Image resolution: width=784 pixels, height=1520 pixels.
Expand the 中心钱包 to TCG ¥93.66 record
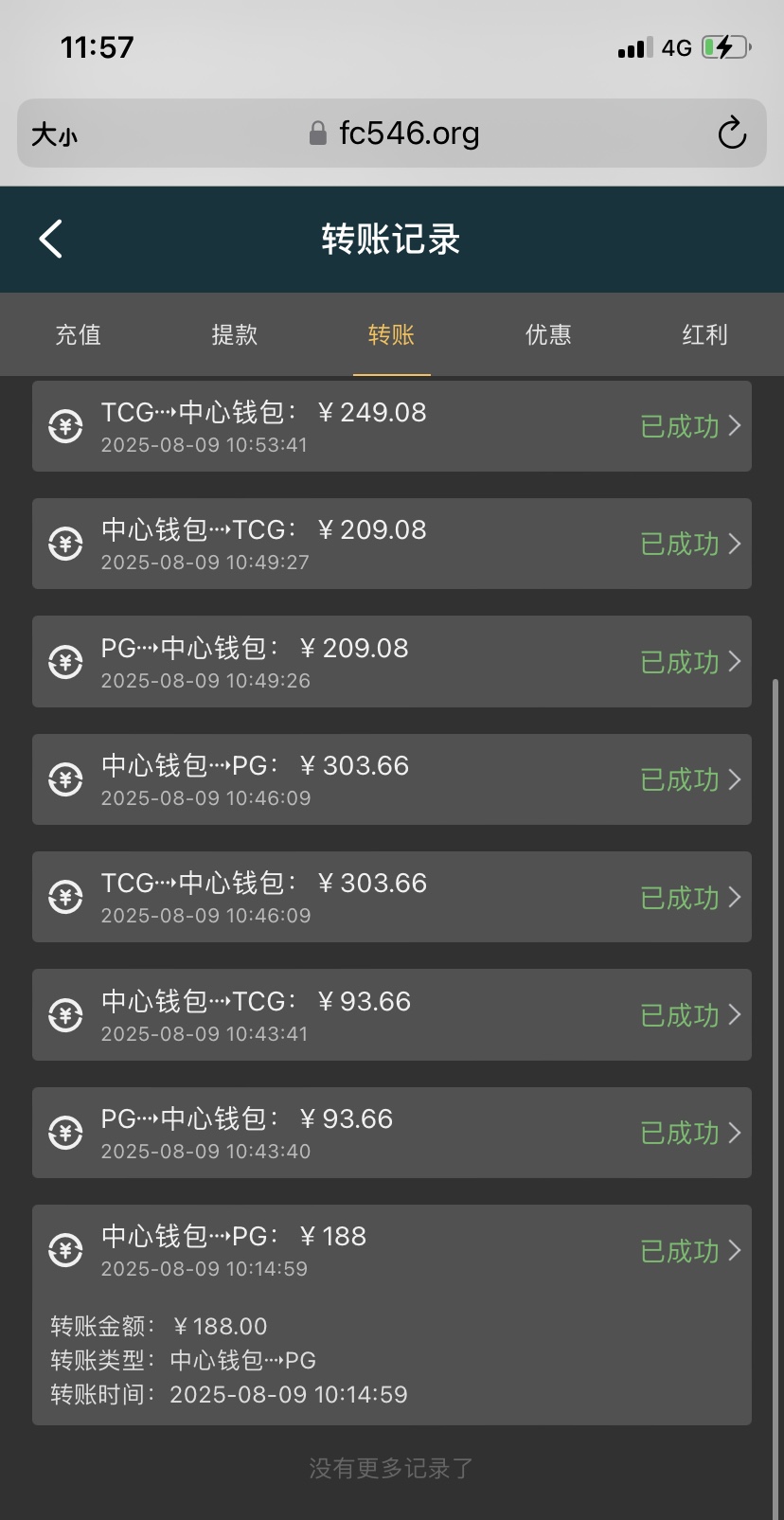click(x=392, y=1015)
